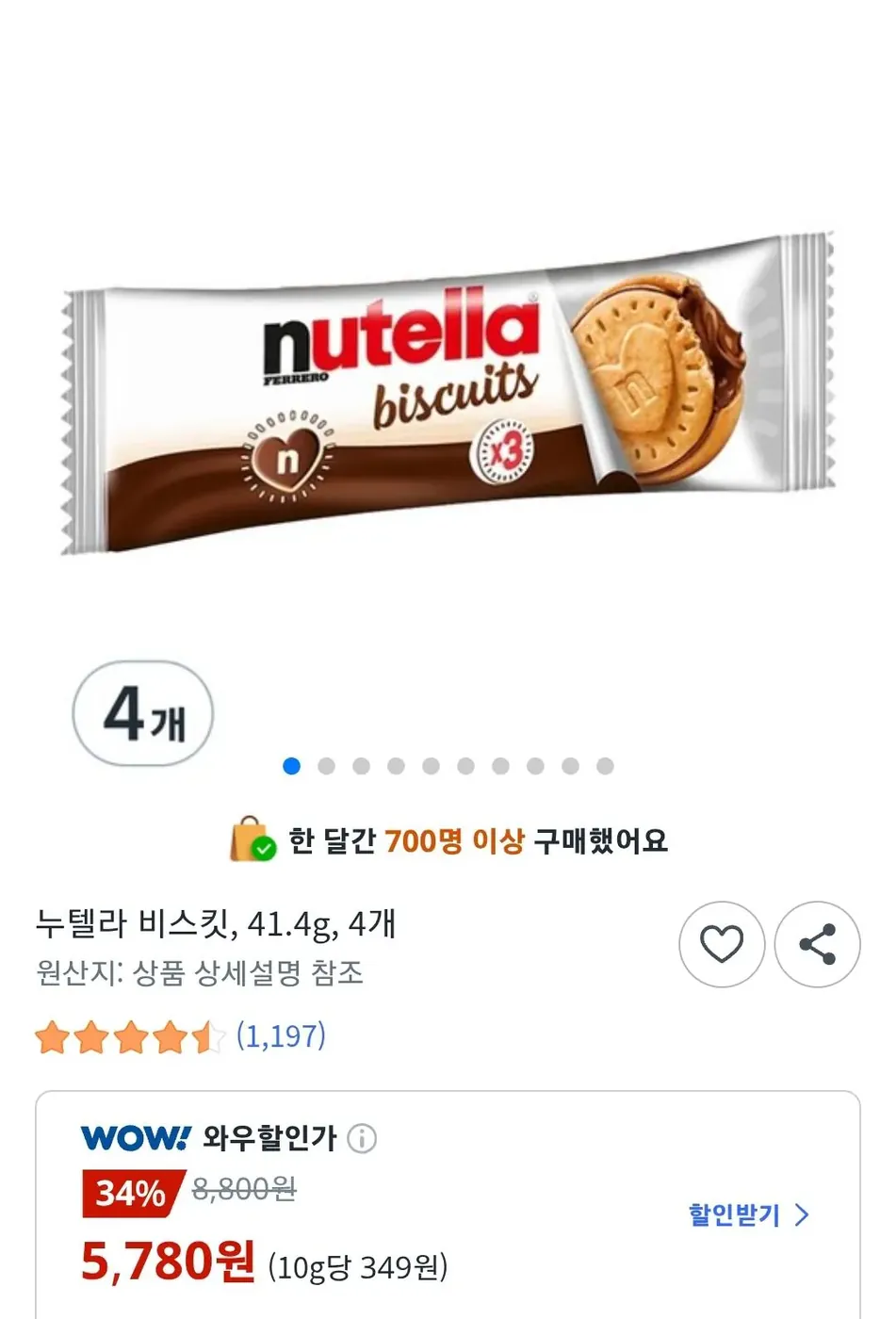Select the active first carousel dot

click(290, 766)
